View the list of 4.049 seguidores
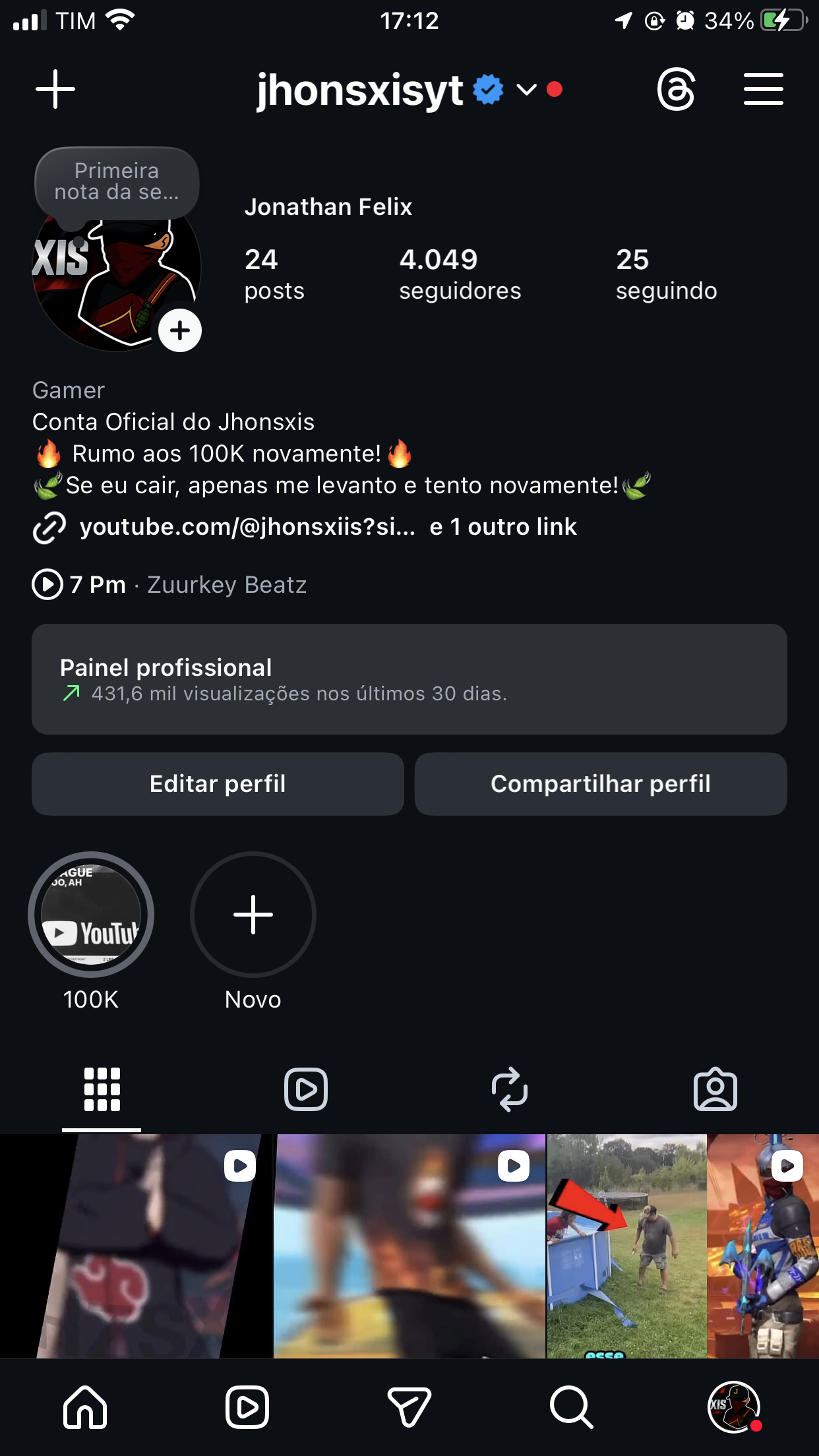Screen dimensions: 819x1456 pos(460,274)
